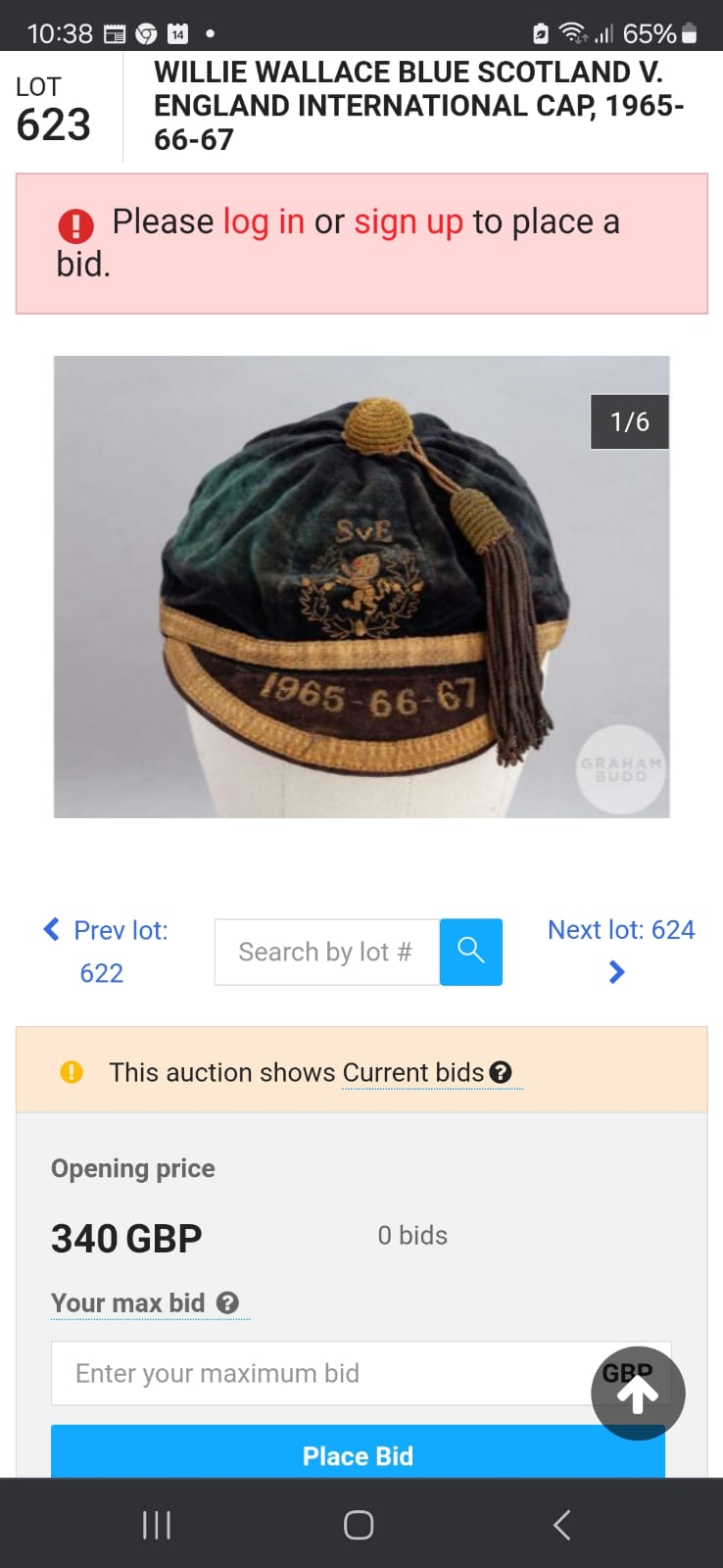723x1568 pixels.
Task: Open the recent apps view
Action: point(157,1525)
